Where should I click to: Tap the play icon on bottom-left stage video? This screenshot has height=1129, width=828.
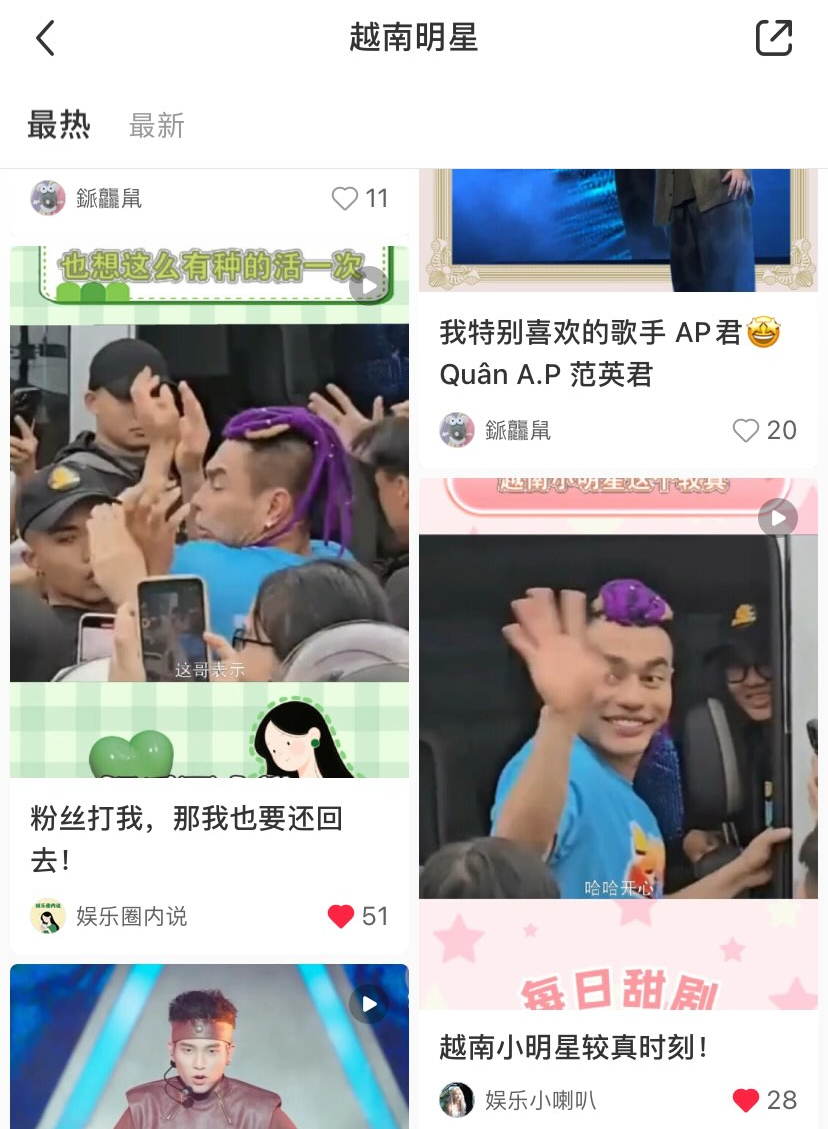[368, 1005]
